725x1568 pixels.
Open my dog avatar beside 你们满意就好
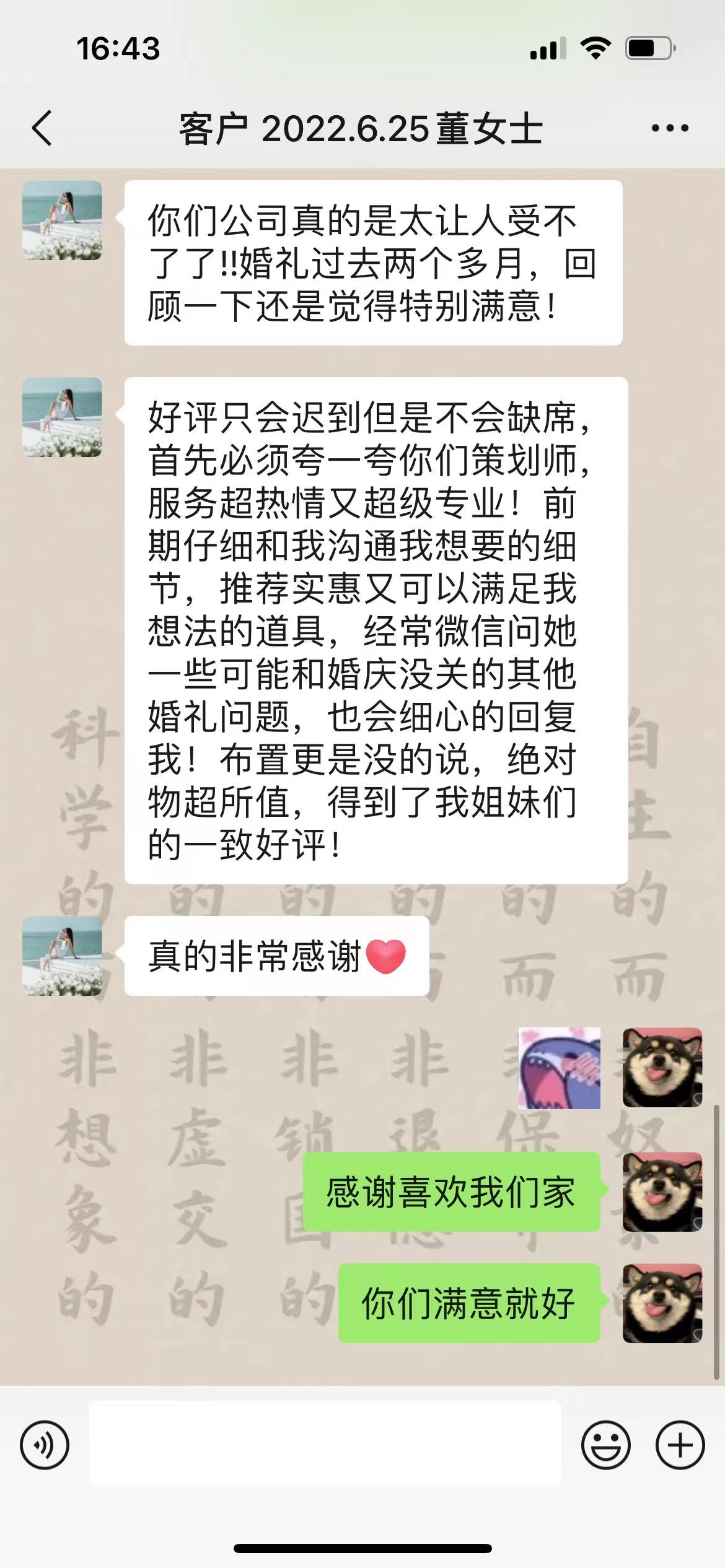(x=662, y=1304)
